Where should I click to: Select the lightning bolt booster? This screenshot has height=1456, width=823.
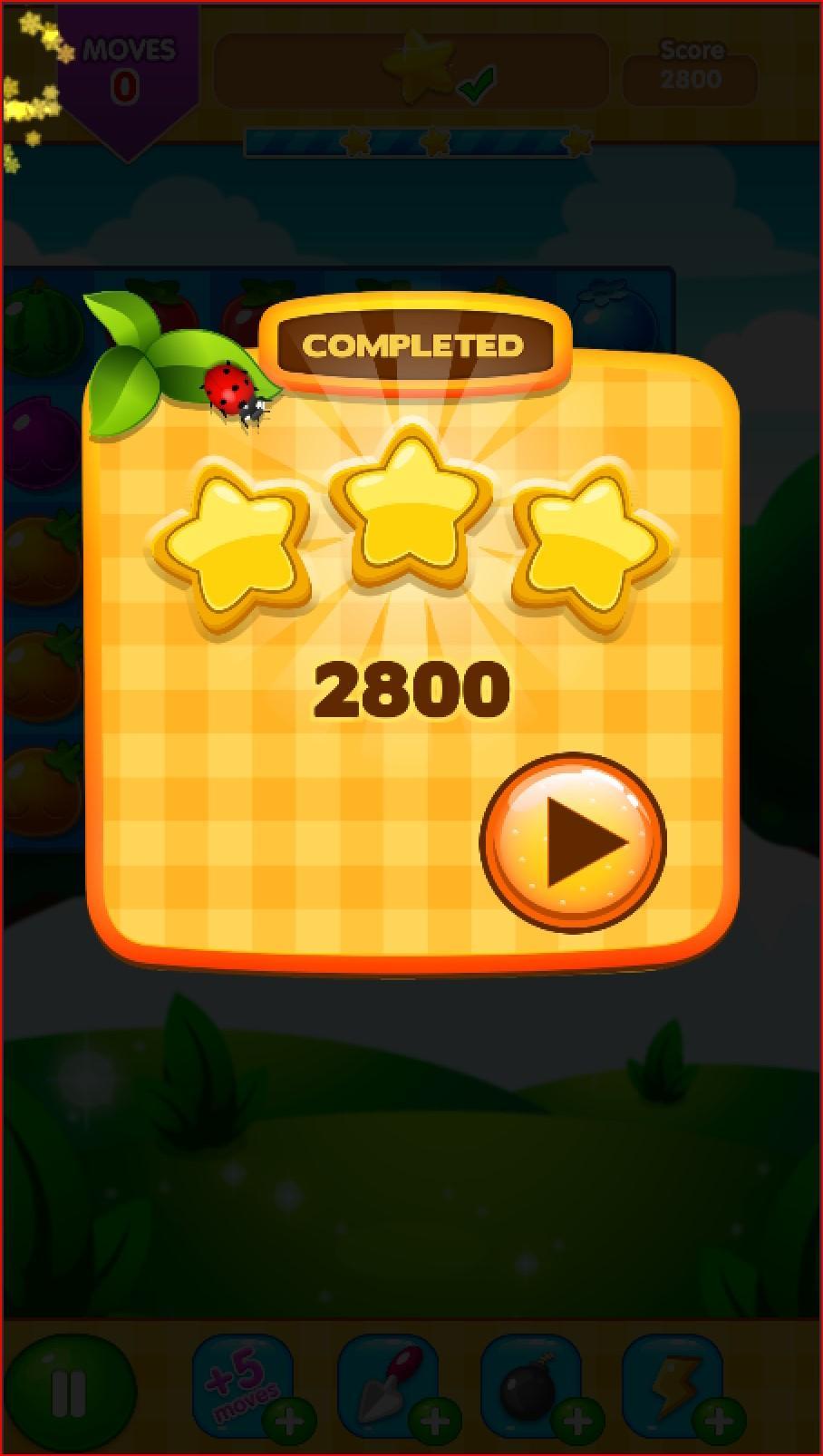pyautogui.click(x=673, y=1384)
